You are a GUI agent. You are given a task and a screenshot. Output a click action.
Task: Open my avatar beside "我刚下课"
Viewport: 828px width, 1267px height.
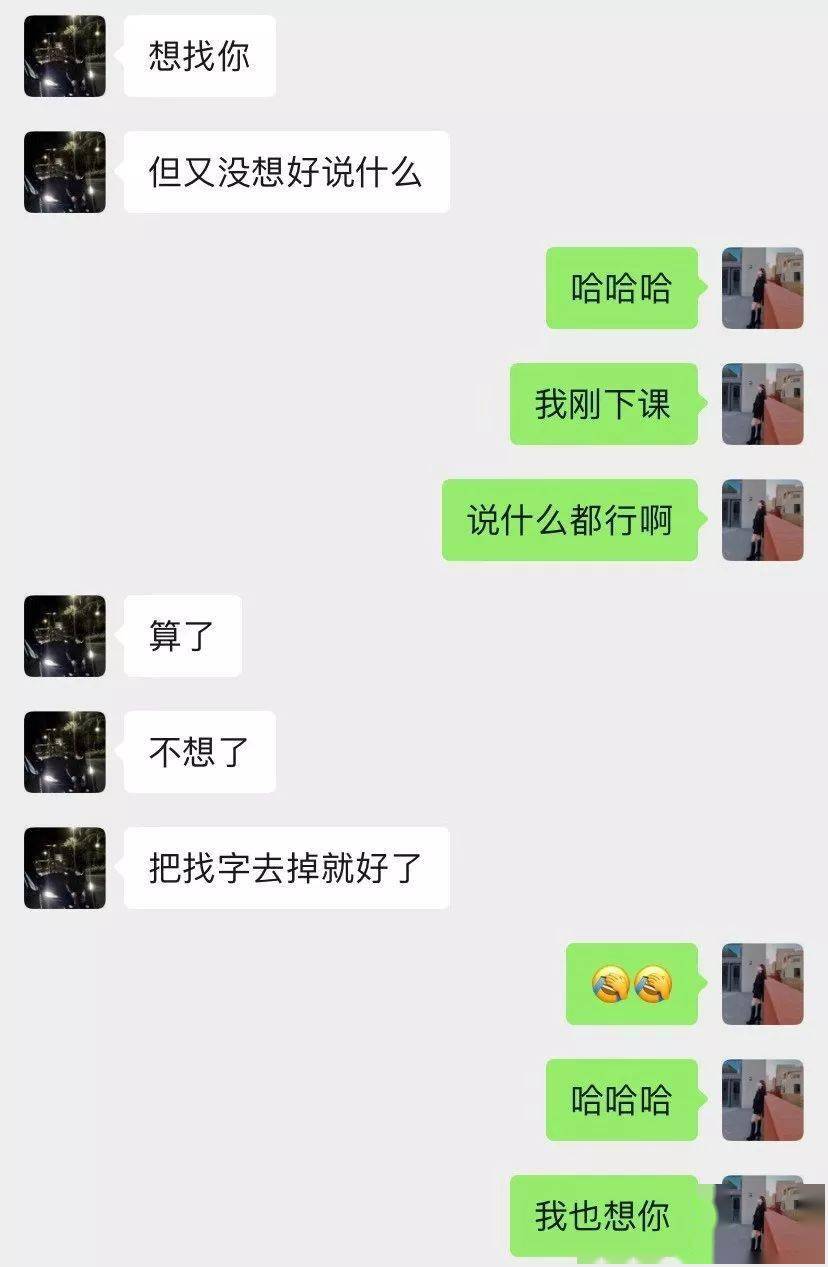click(762, 404)
